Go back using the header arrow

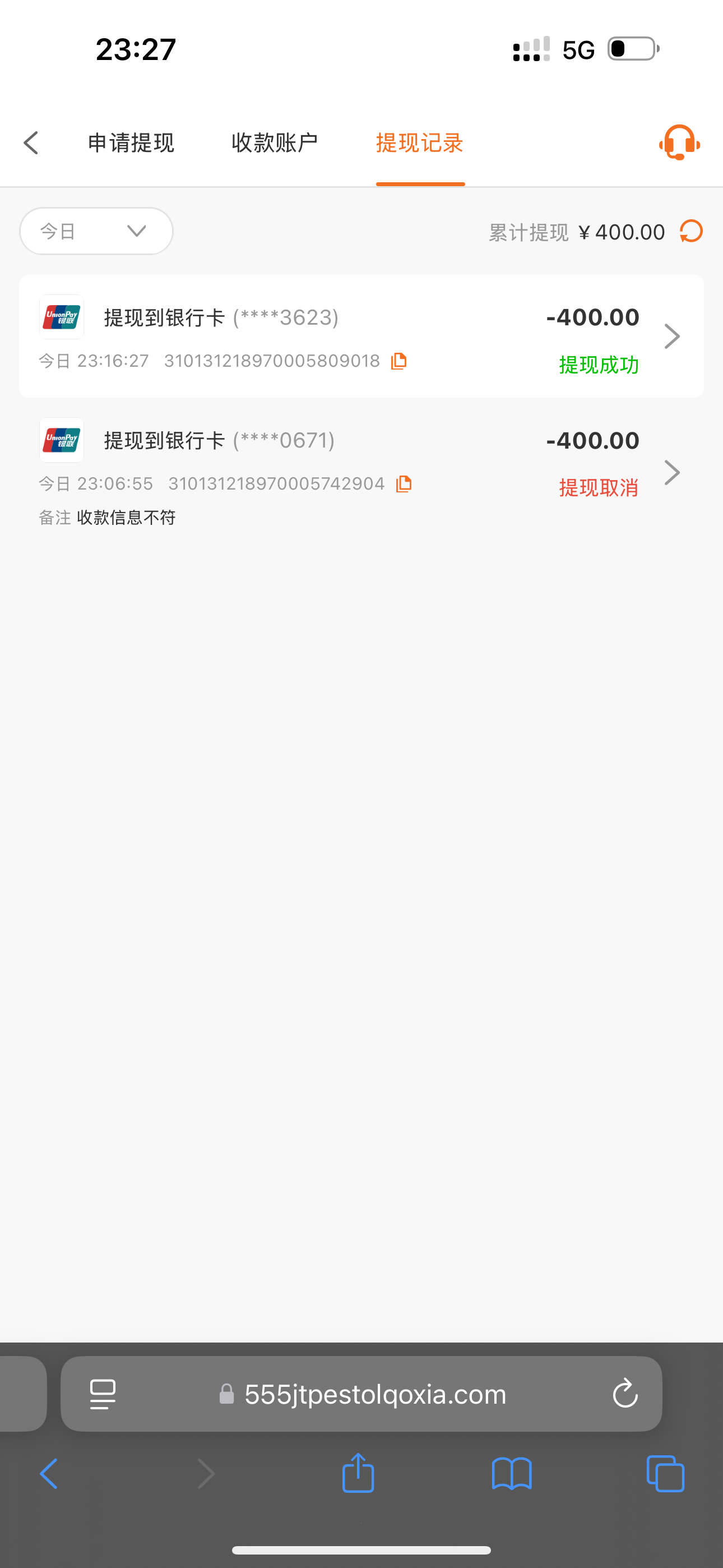(31, 143)
